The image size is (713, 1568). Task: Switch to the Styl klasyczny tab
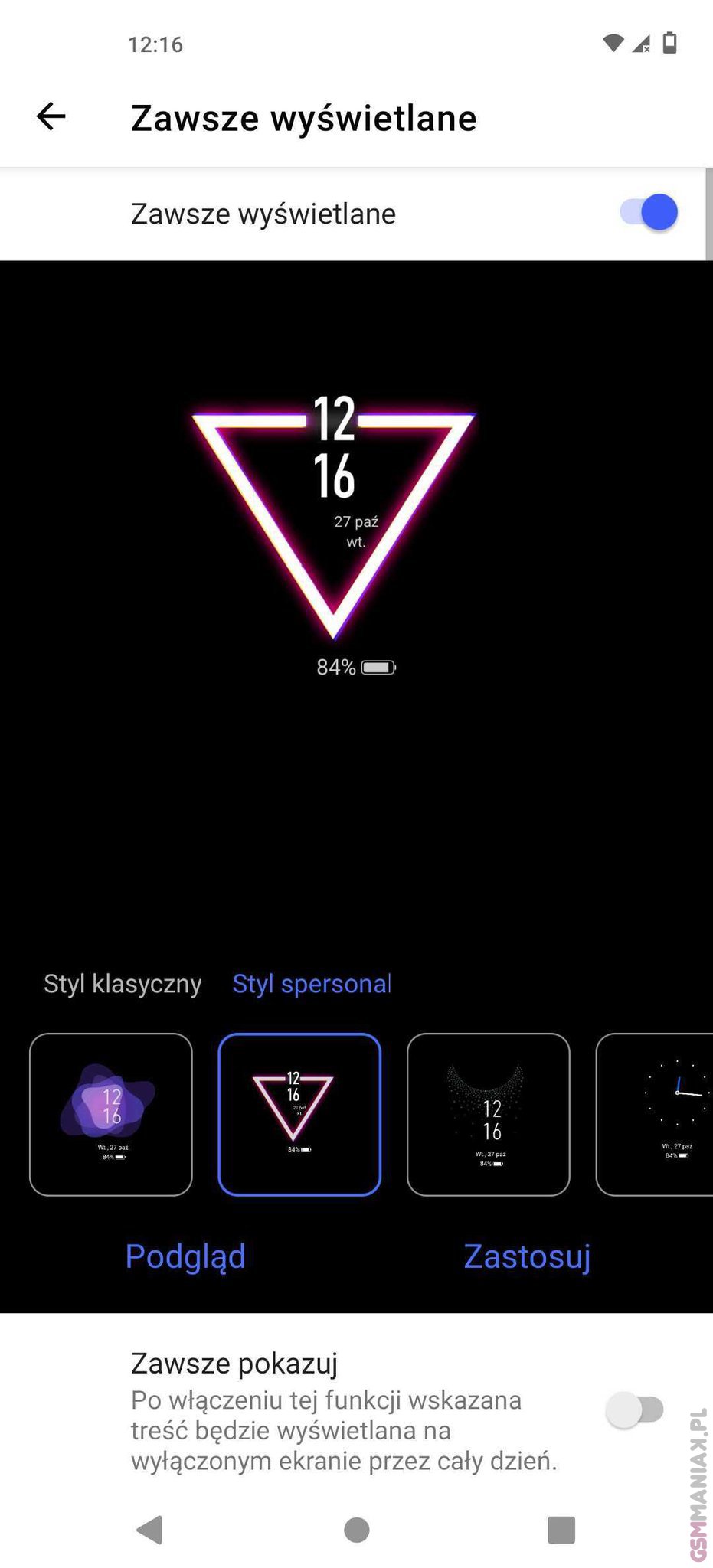[123, 984]
